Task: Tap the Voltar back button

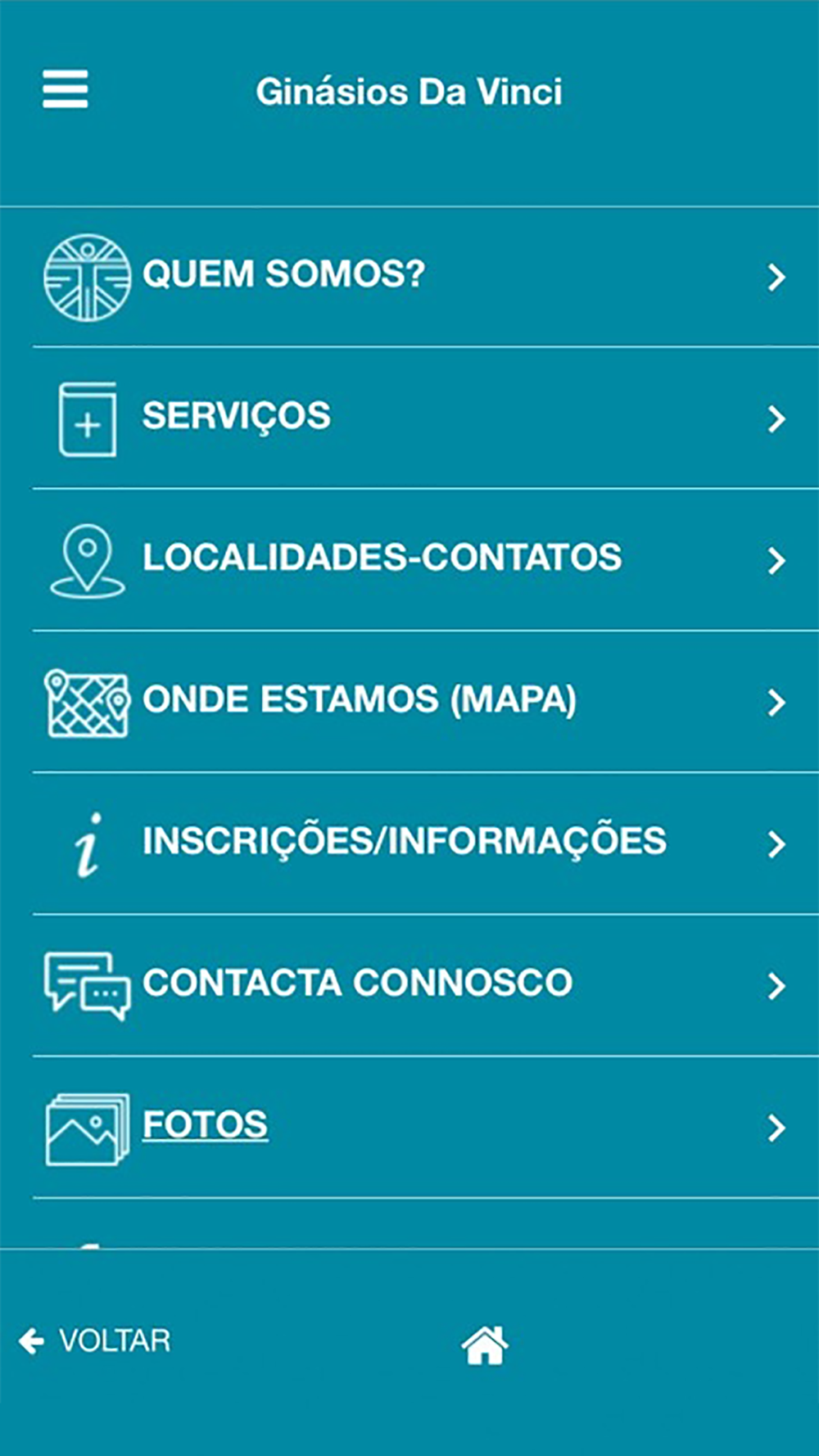Action: tap(95, 1341)
